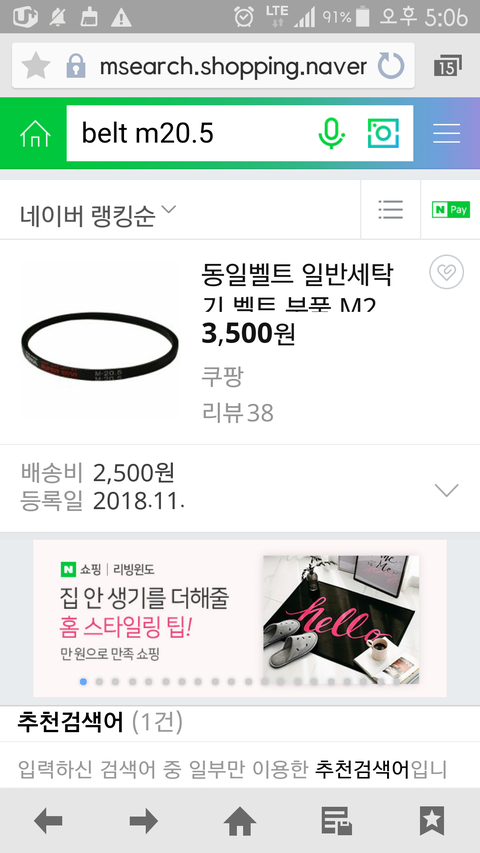Go back with the browser back arrow

click(x=48, y=820)
